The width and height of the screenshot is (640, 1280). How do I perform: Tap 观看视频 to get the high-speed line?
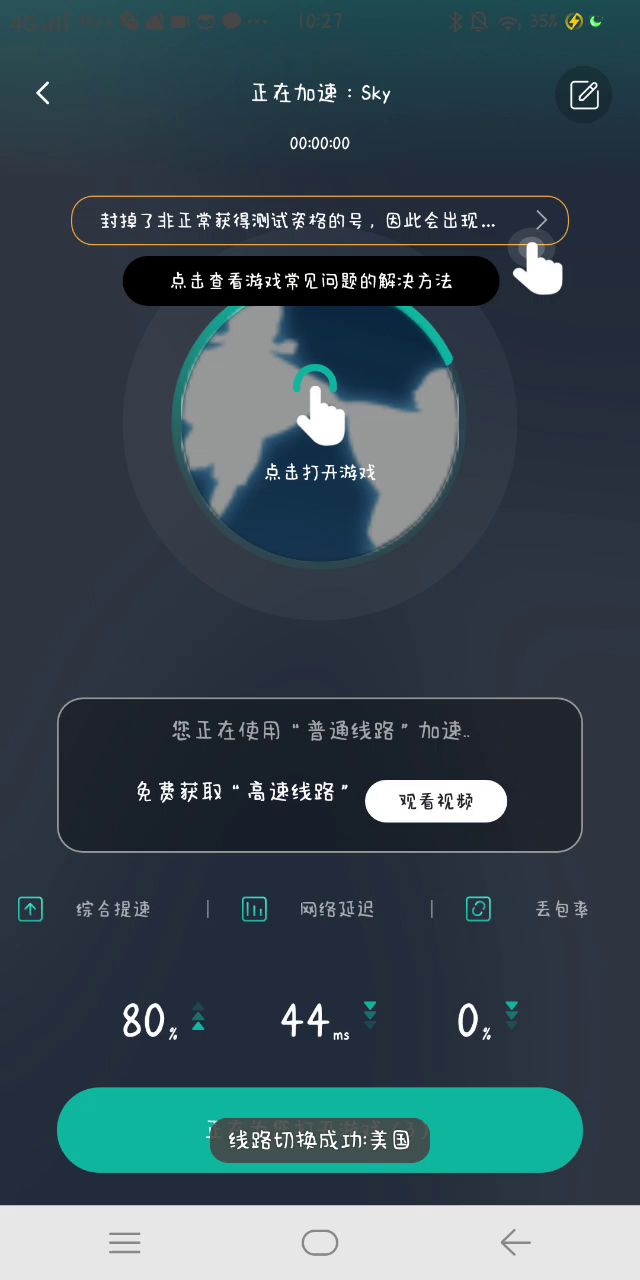436,801
